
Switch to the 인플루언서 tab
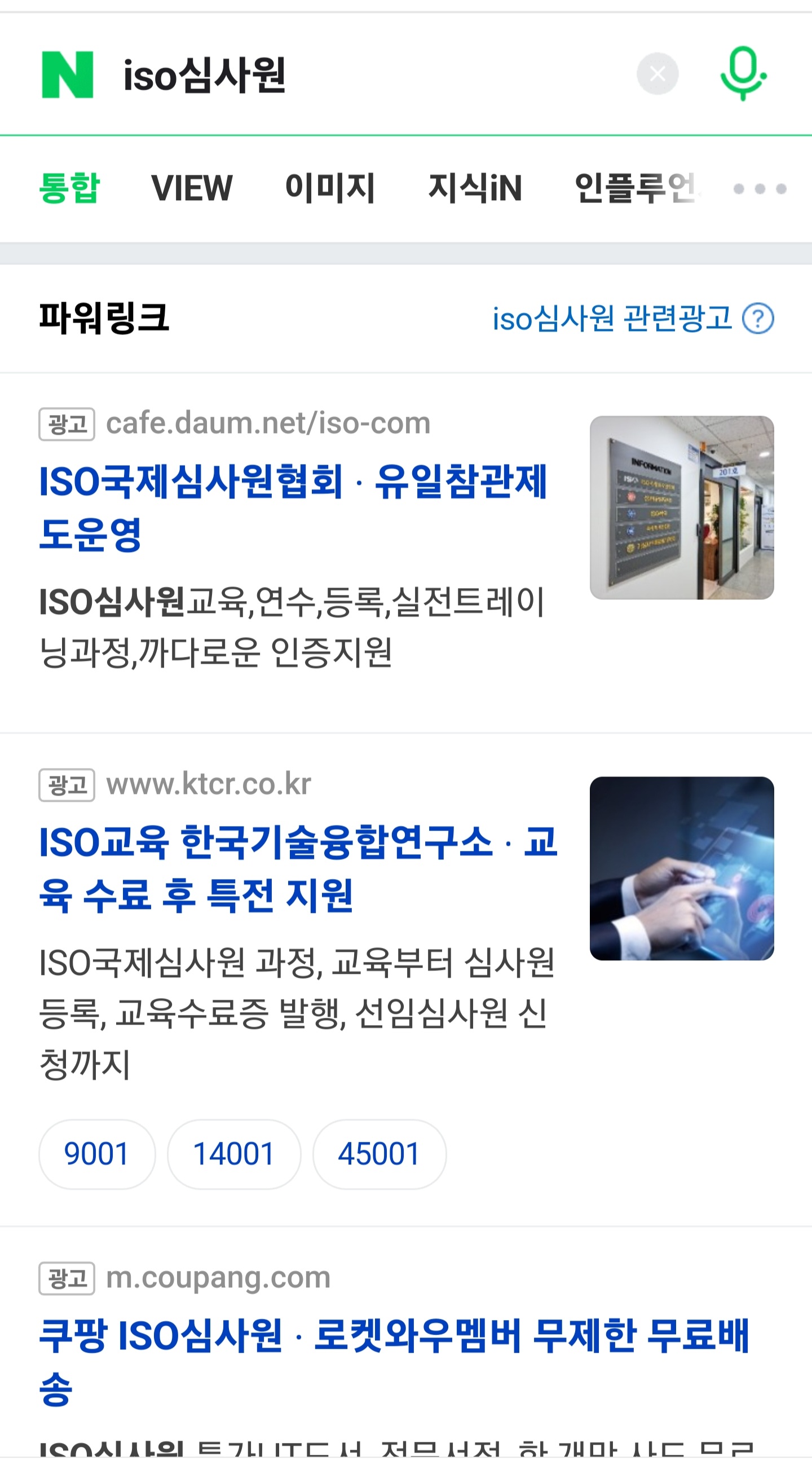pos(634,188)
